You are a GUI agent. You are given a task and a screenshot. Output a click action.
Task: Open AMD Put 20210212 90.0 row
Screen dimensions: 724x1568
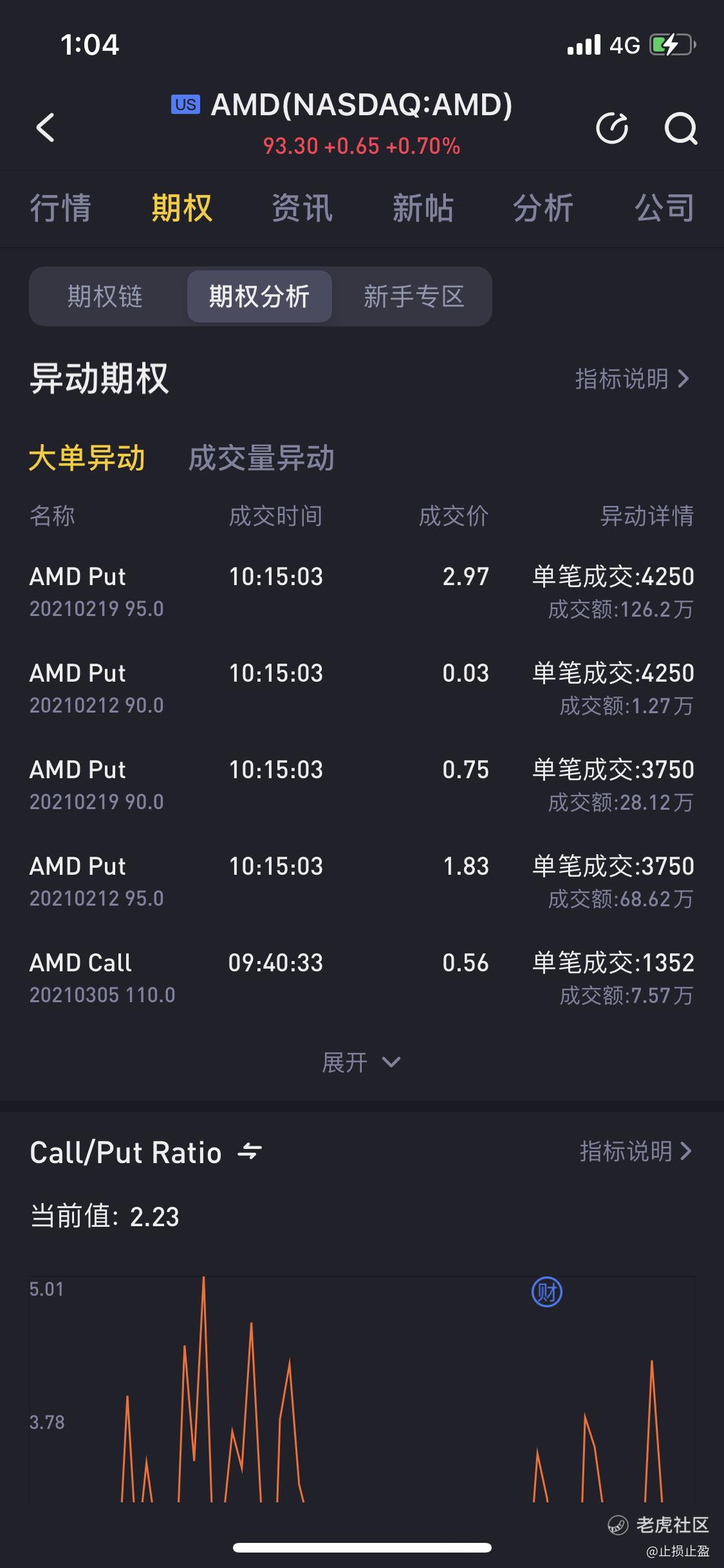pyautogui.click(x=362, y=689)
